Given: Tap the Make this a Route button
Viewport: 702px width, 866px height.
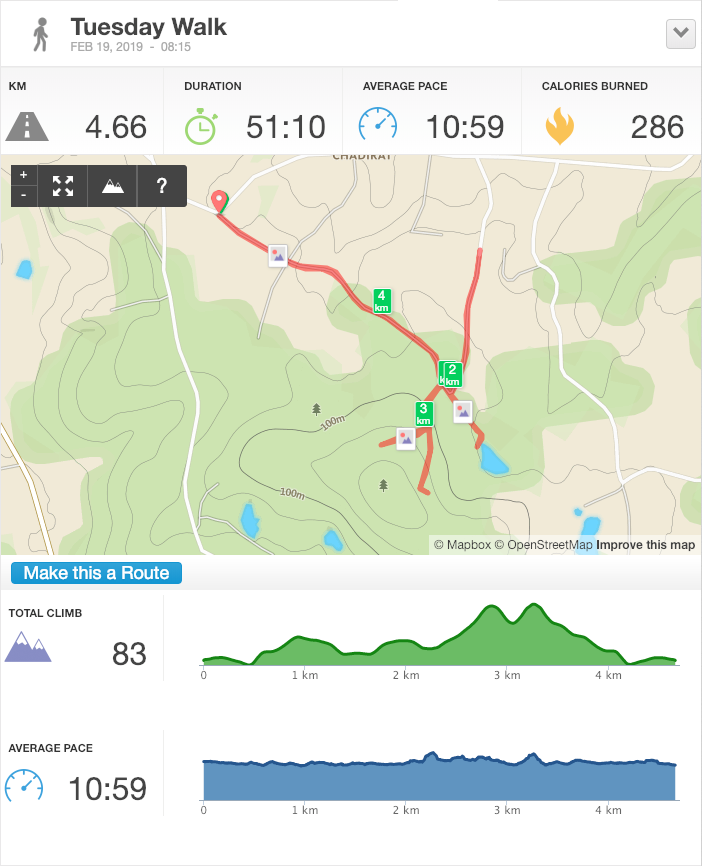Looking at the screenshot, I should click(x=97, y=573).
